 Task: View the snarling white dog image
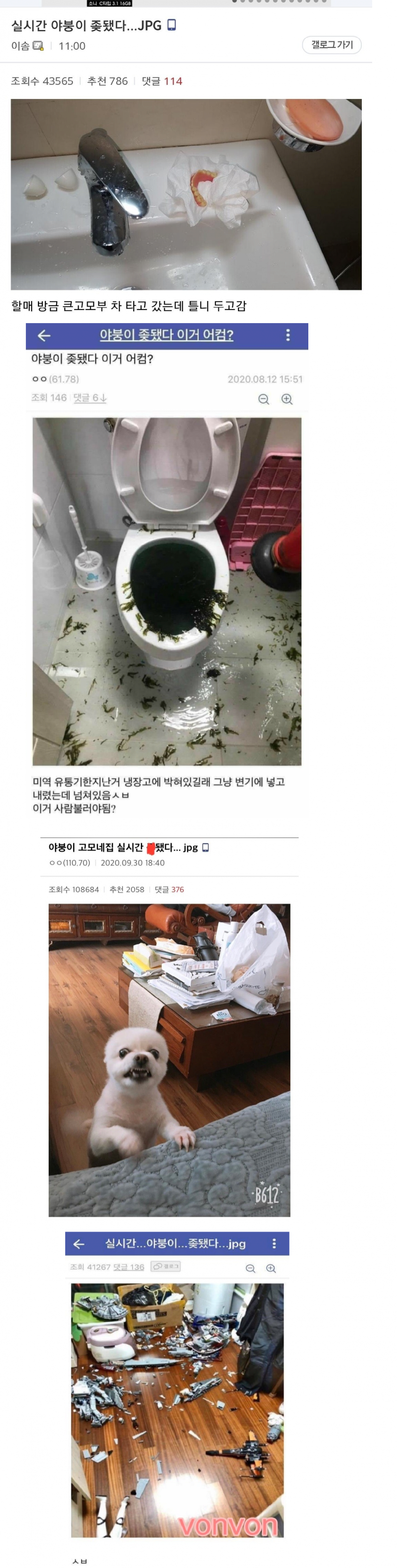coord(169,1059)
